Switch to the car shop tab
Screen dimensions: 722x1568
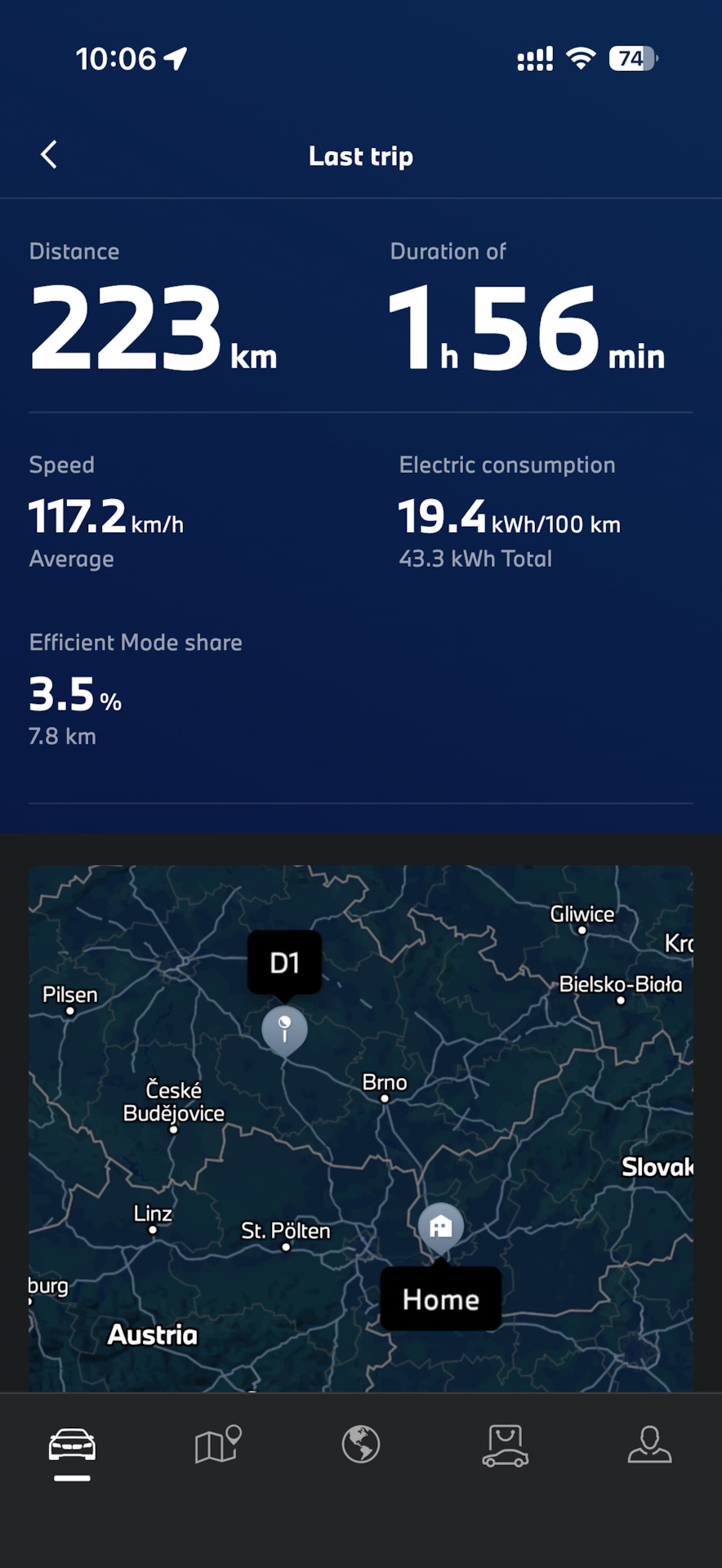point(506,1445)
